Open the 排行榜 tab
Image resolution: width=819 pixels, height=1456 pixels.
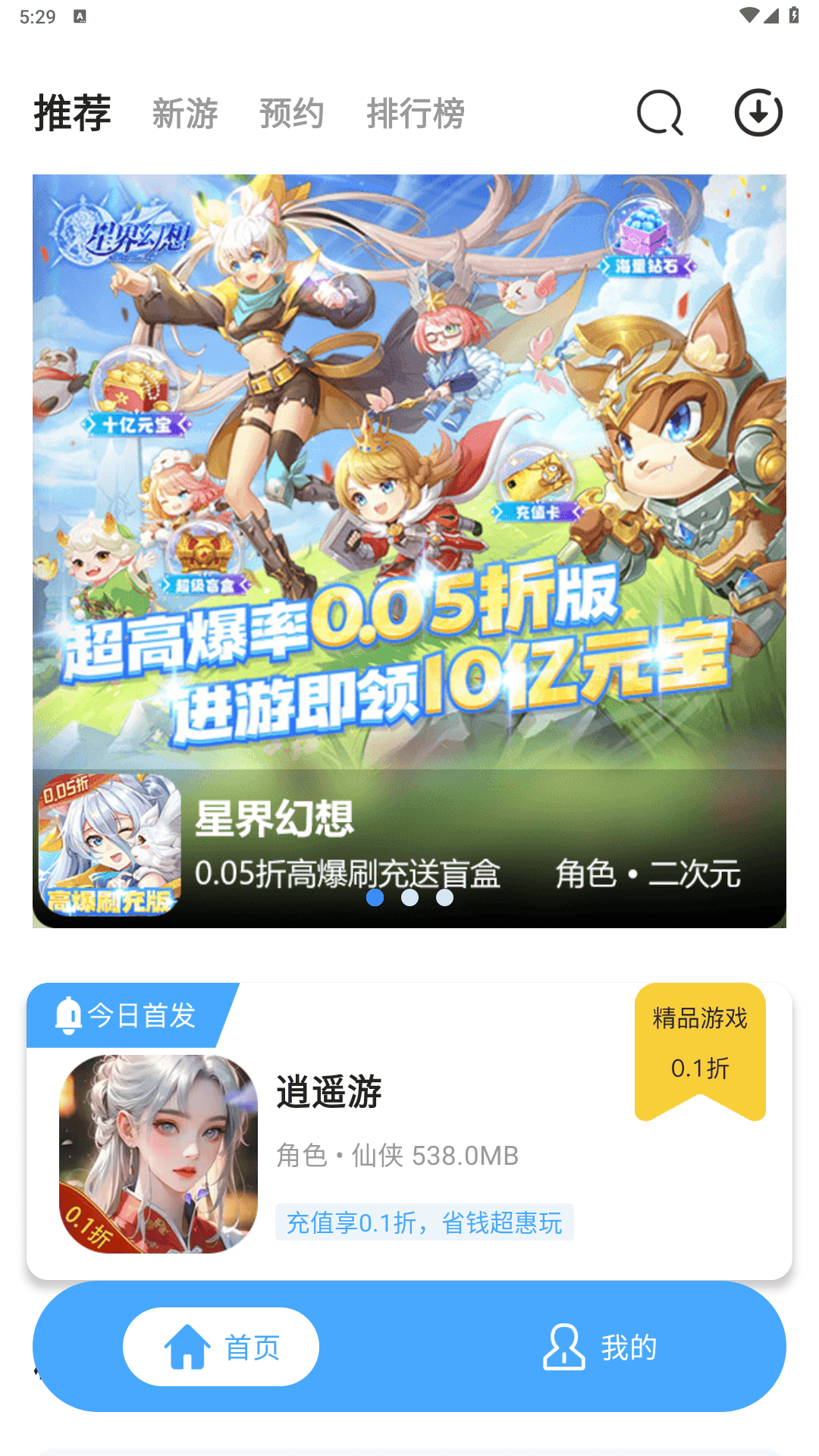pyautogui.click(x=414, y=114)
